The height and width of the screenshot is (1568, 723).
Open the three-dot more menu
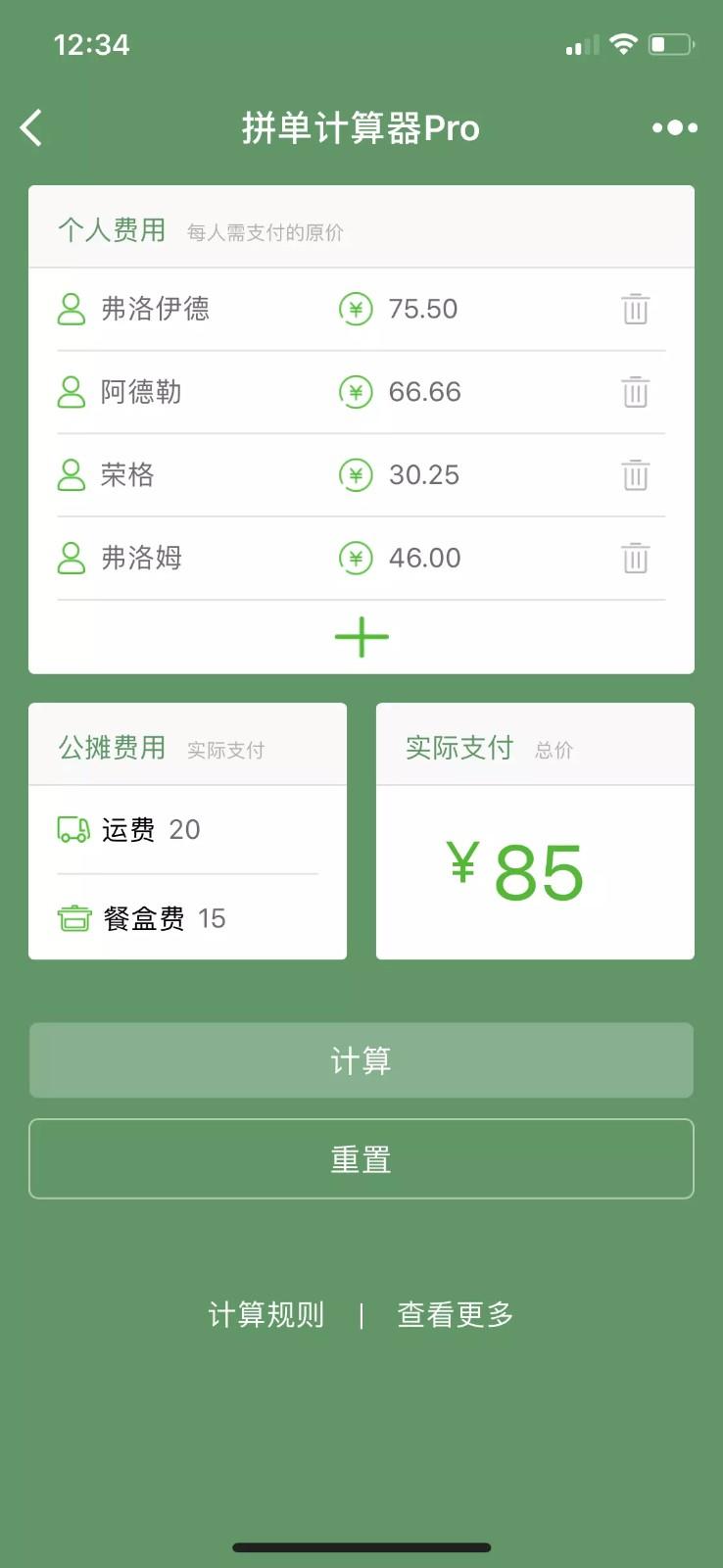[x=674, y=128]
